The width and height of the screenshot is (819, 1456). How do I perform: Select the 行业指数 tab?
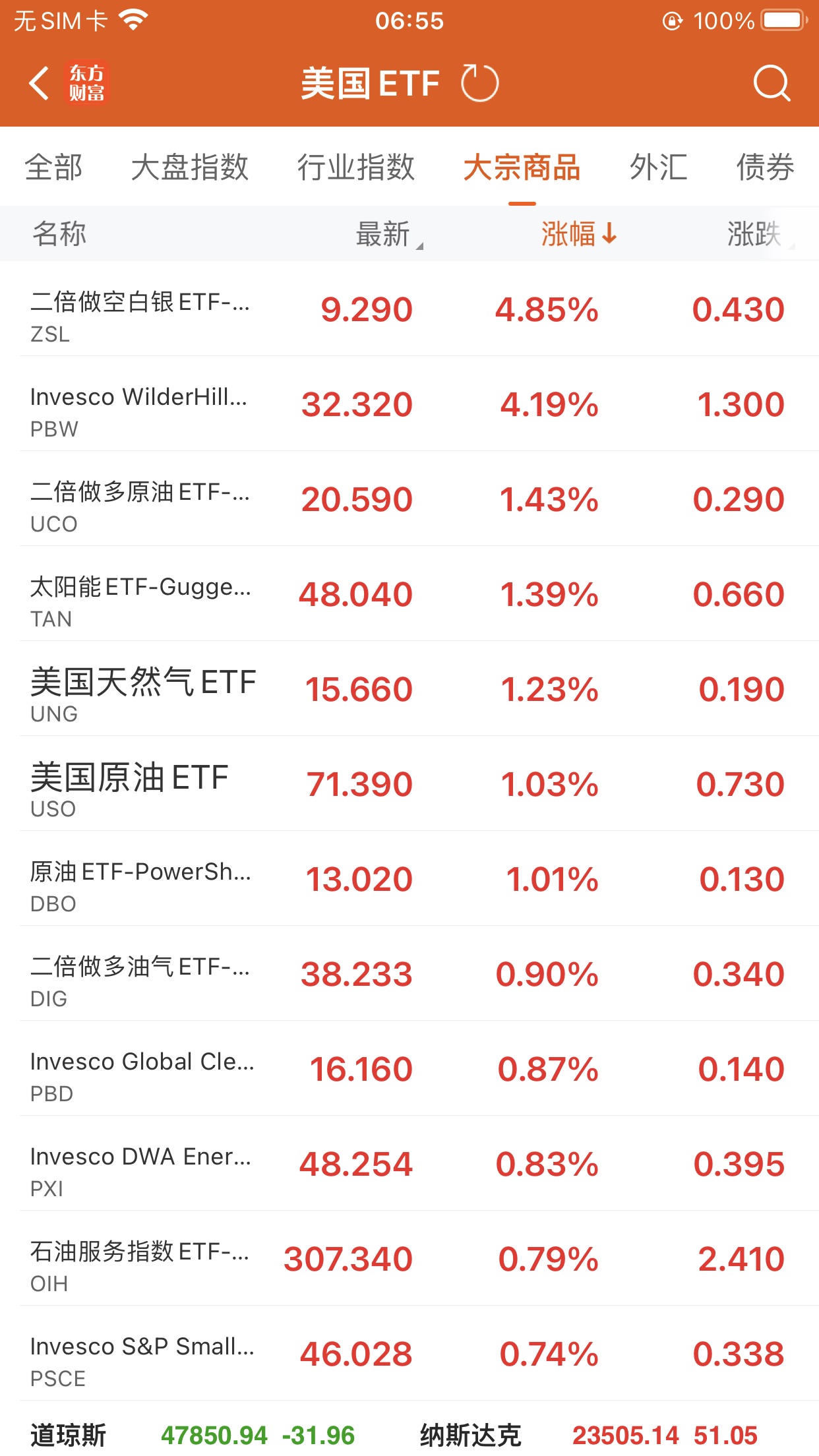click(355, 167)
